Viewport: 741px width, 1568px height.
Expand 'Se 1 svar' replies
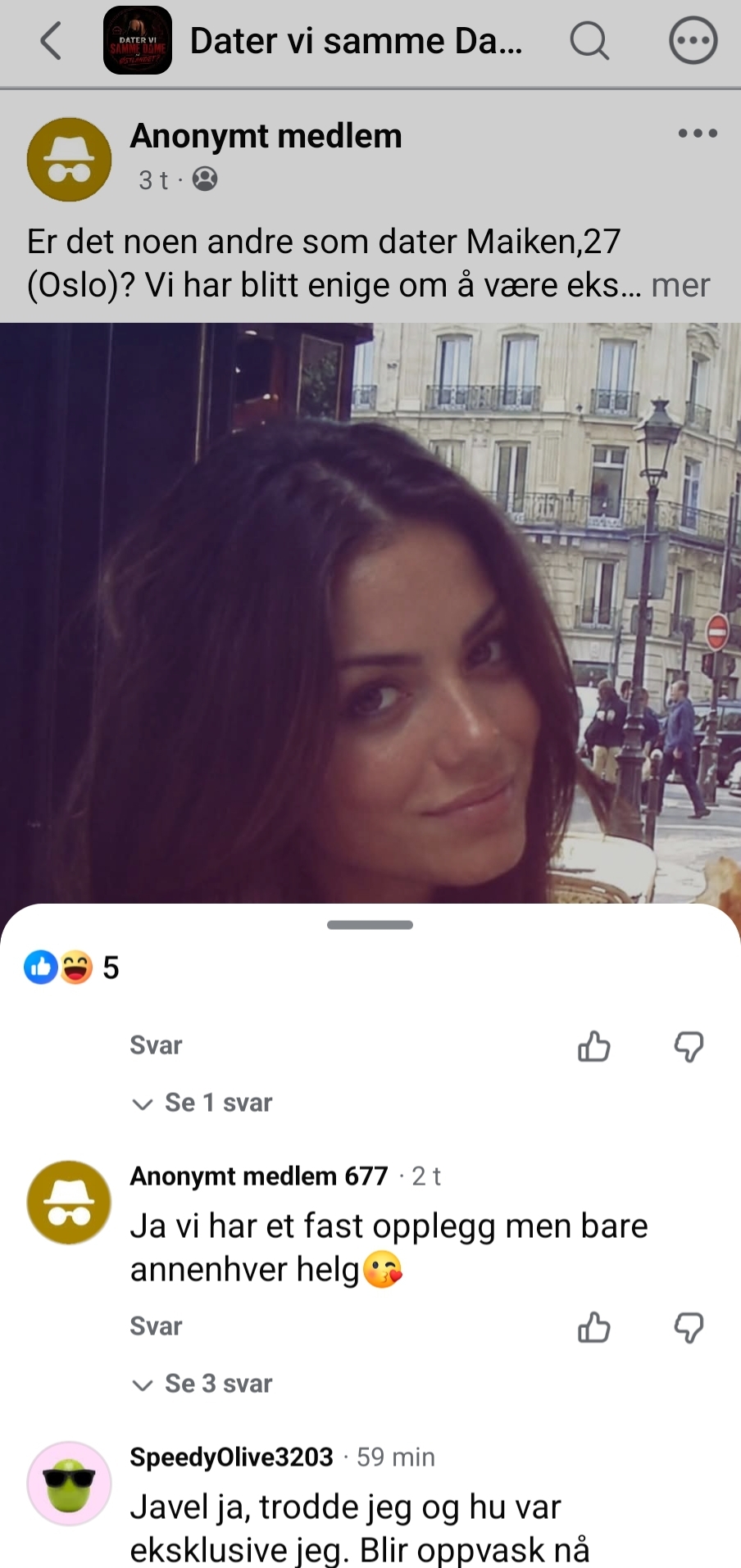(202, 1103)
